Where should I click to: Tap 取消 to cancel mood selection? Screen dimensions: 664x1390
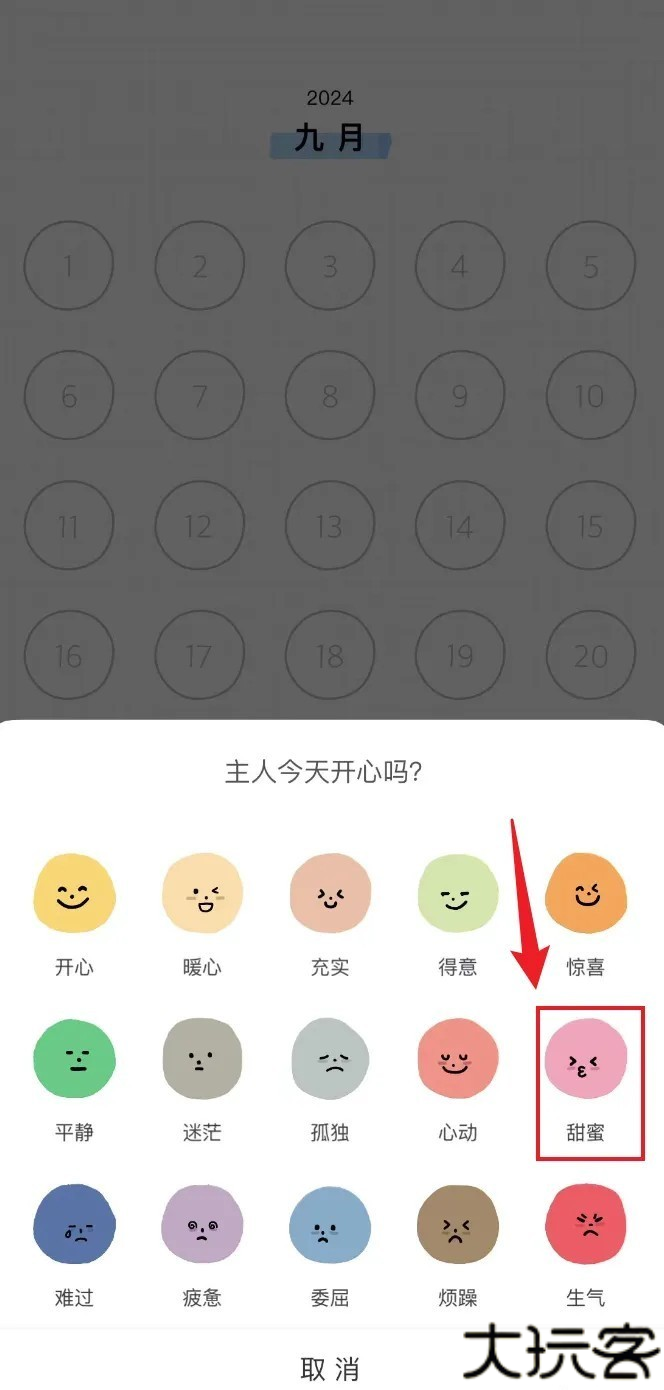pos(330,1368)
